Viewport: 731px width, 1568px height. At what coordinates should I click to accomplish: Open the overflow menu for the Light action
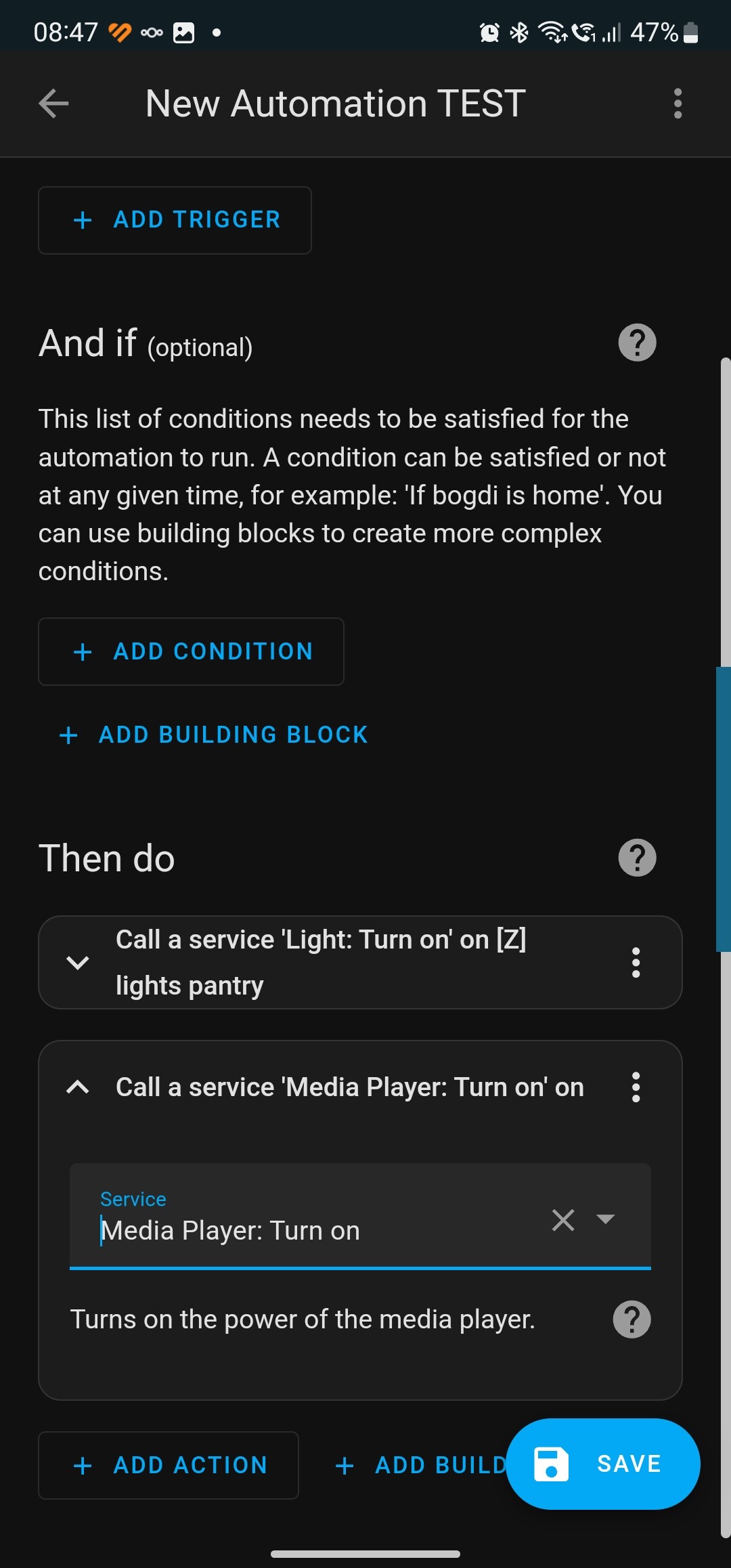click(x=636, y=962)
